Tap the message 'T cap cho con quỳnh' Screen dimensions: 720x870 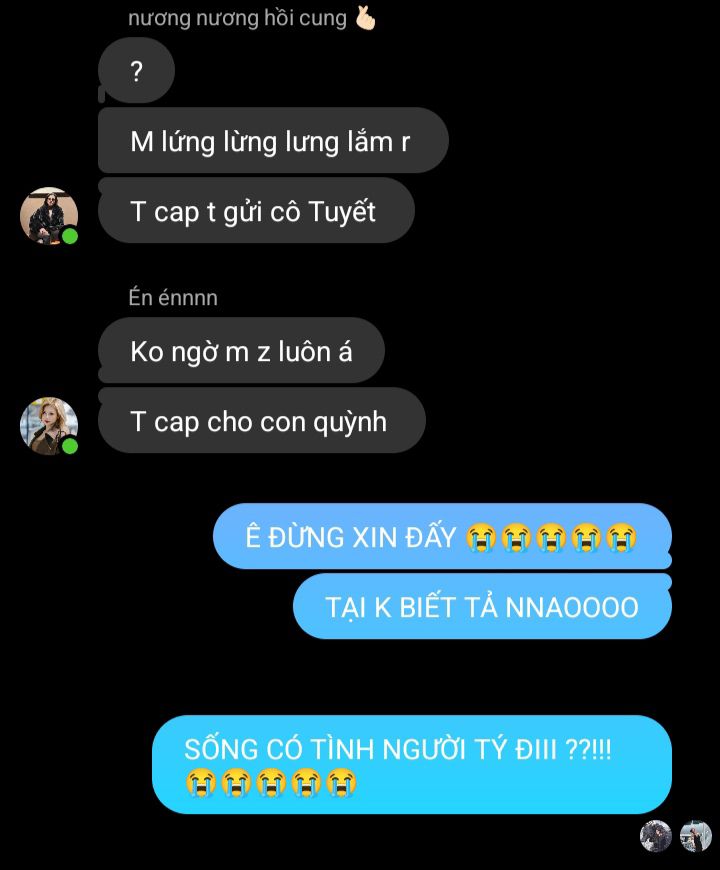[x=260, y=421]
